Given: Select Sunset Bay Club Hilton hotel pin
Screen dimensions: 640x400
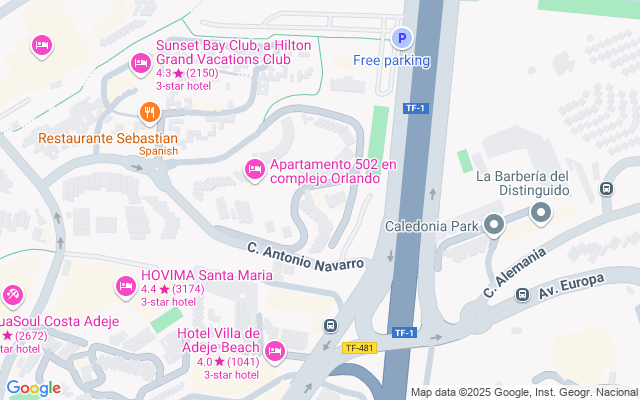Looking at the screenshot, I should coord(140,64).
